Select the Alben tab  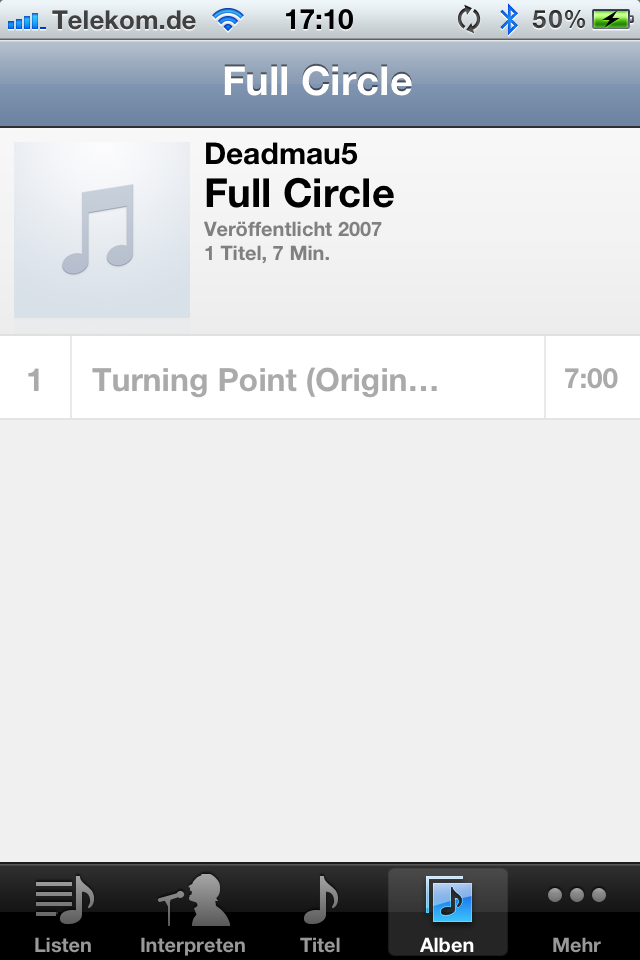[x=447, y=912]
